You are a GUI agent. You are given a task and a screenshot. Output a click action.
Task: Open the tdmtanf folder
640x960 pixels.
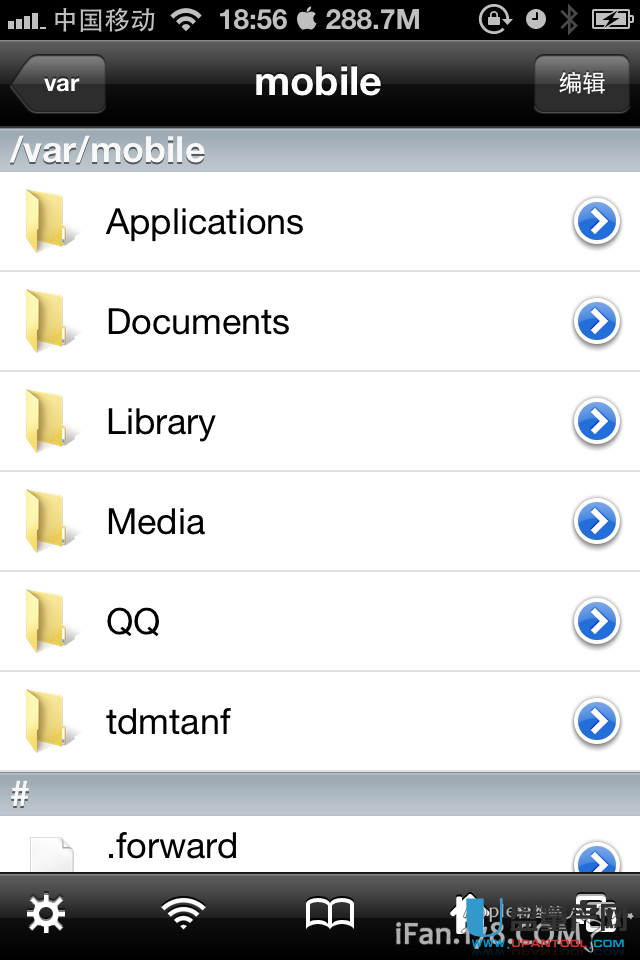click(168, 722)
